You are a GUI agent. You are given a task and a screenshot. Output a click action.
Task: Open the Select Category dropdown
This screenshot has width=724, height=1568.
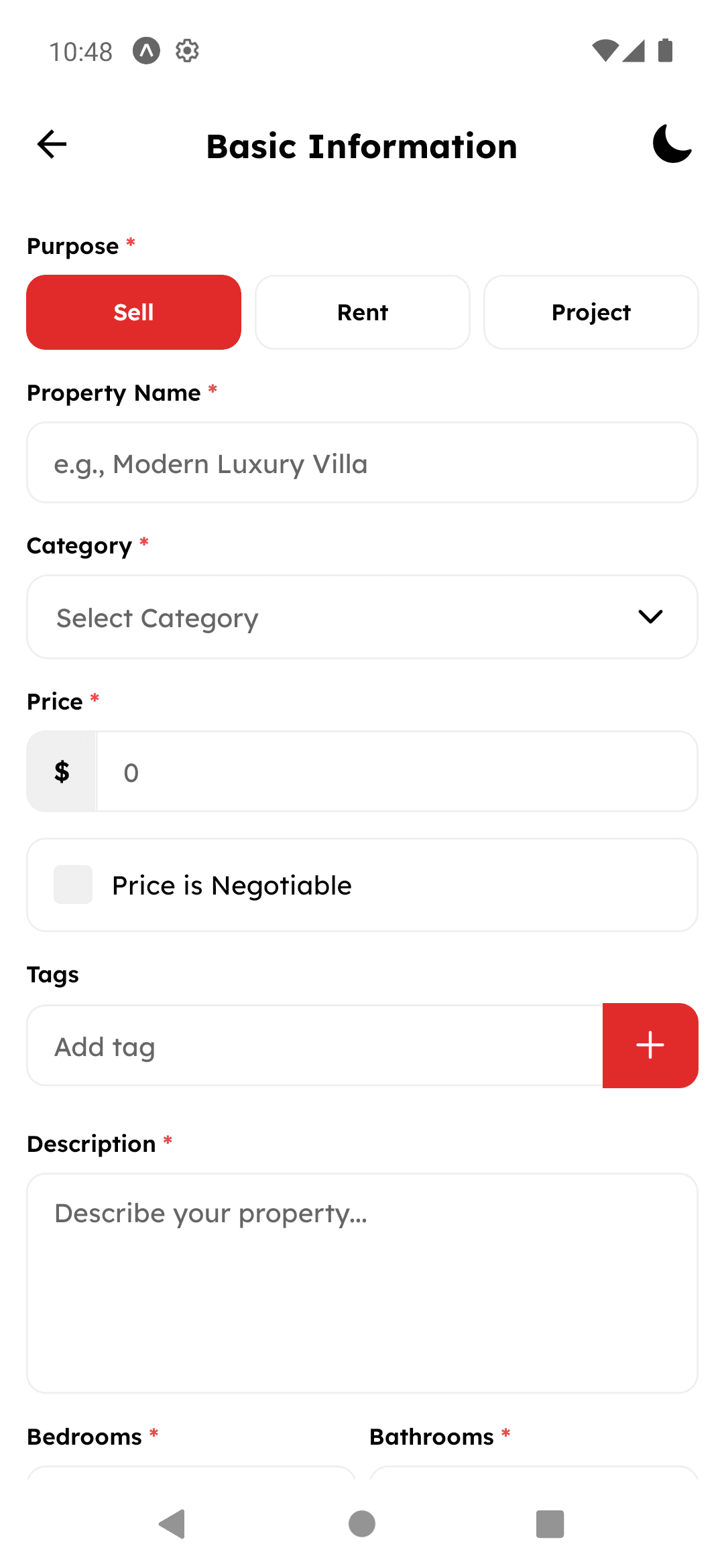click(362, 616)
